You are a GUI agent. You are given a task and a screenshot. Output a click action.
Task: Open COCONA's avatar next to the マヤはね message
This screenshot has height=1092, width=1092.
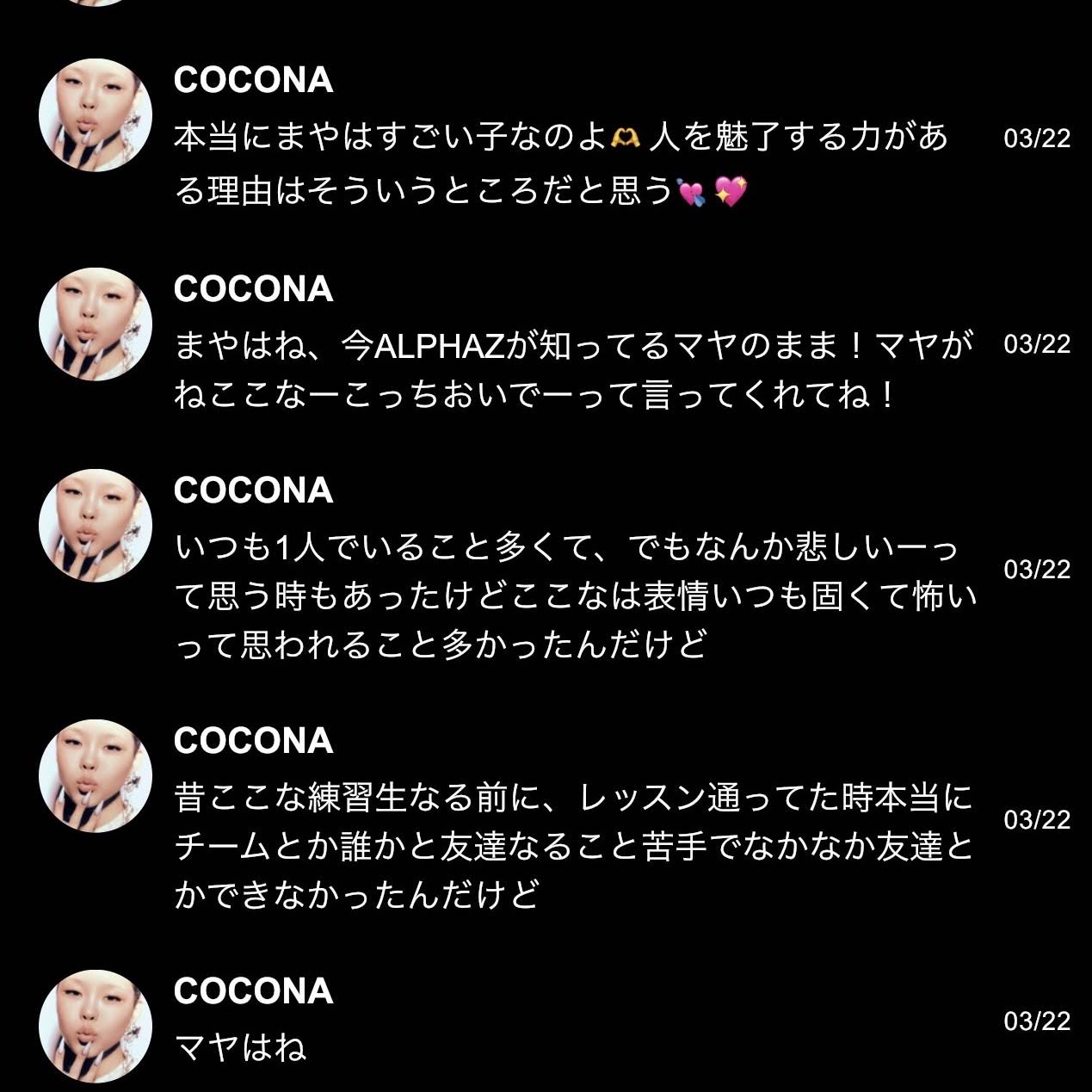pyautogui.click(x=96, y=1027)
